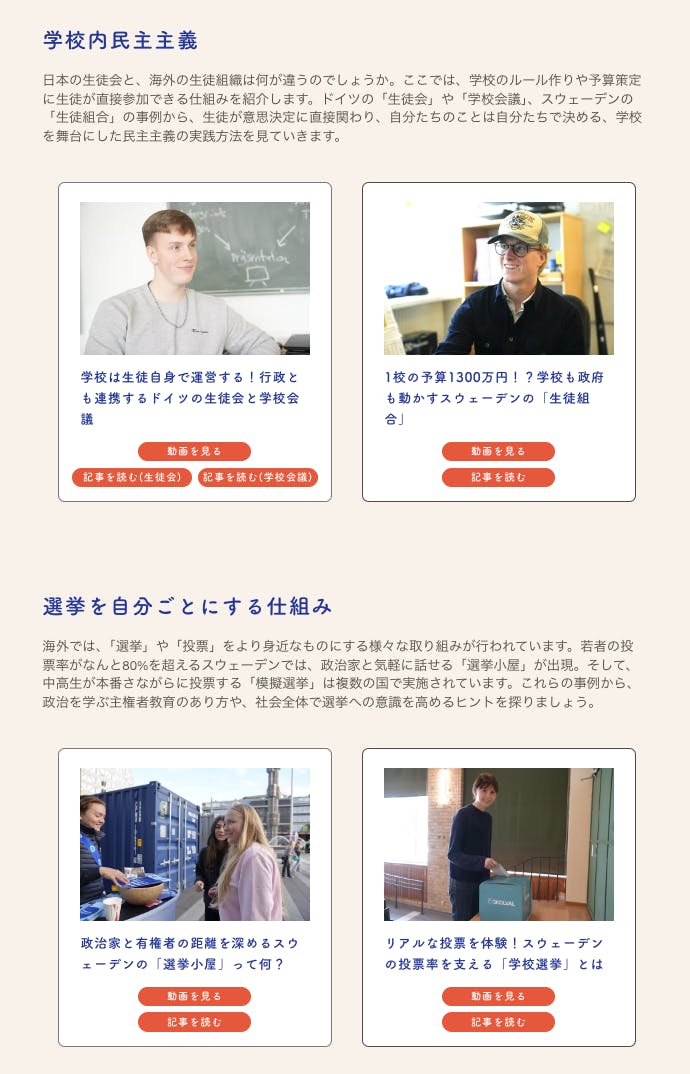Viewport: 690px width, 1074px height.
Task: Read the article on Sweden's 生徒組合
Action: [498, 477]
